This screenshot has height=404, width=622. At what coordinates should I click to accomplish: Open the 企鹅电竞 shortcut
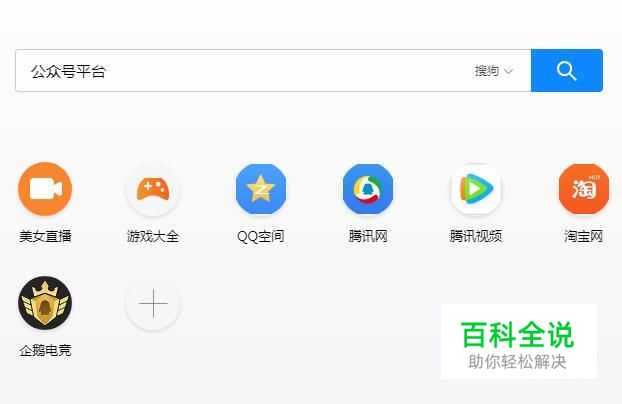pos(45,304)
